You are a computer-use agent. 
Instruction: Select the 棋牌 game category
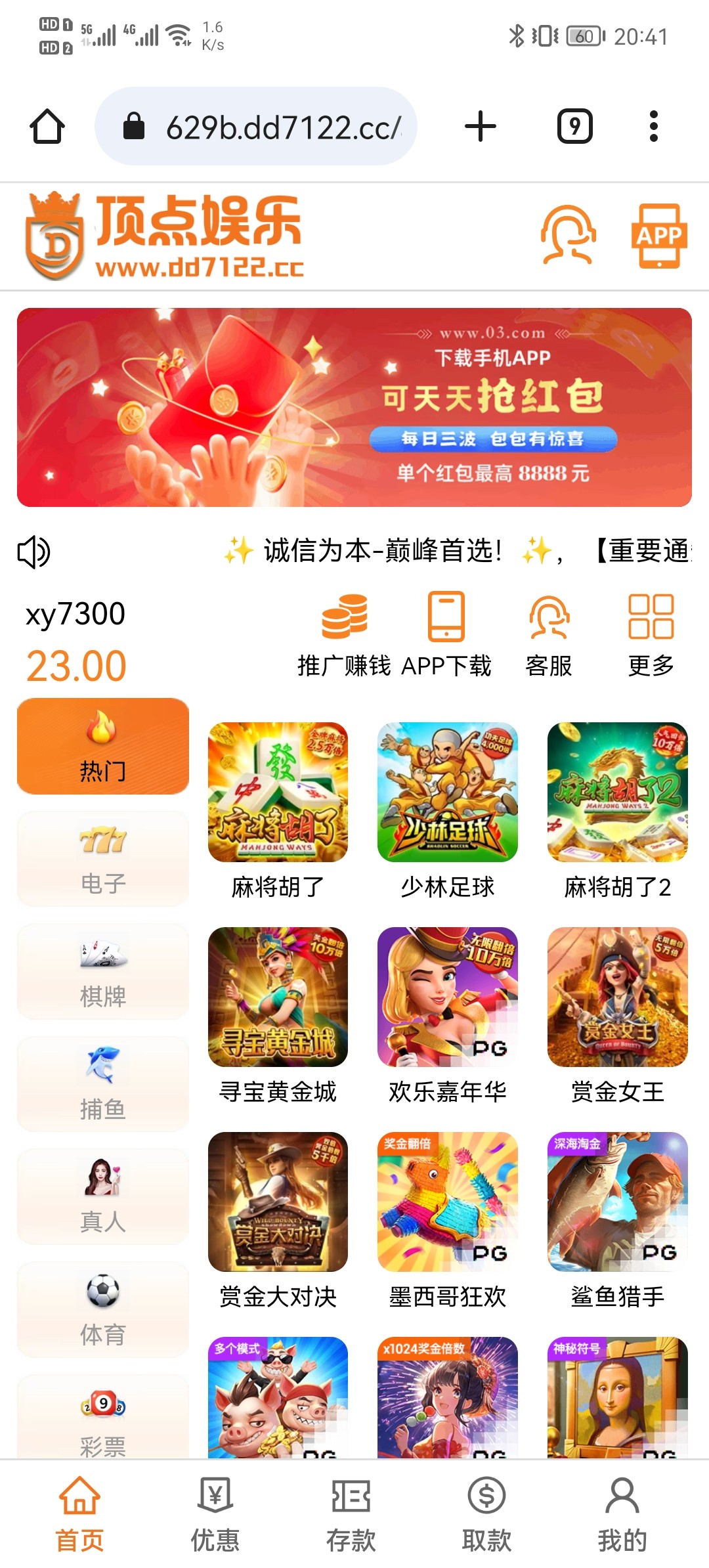103,972
